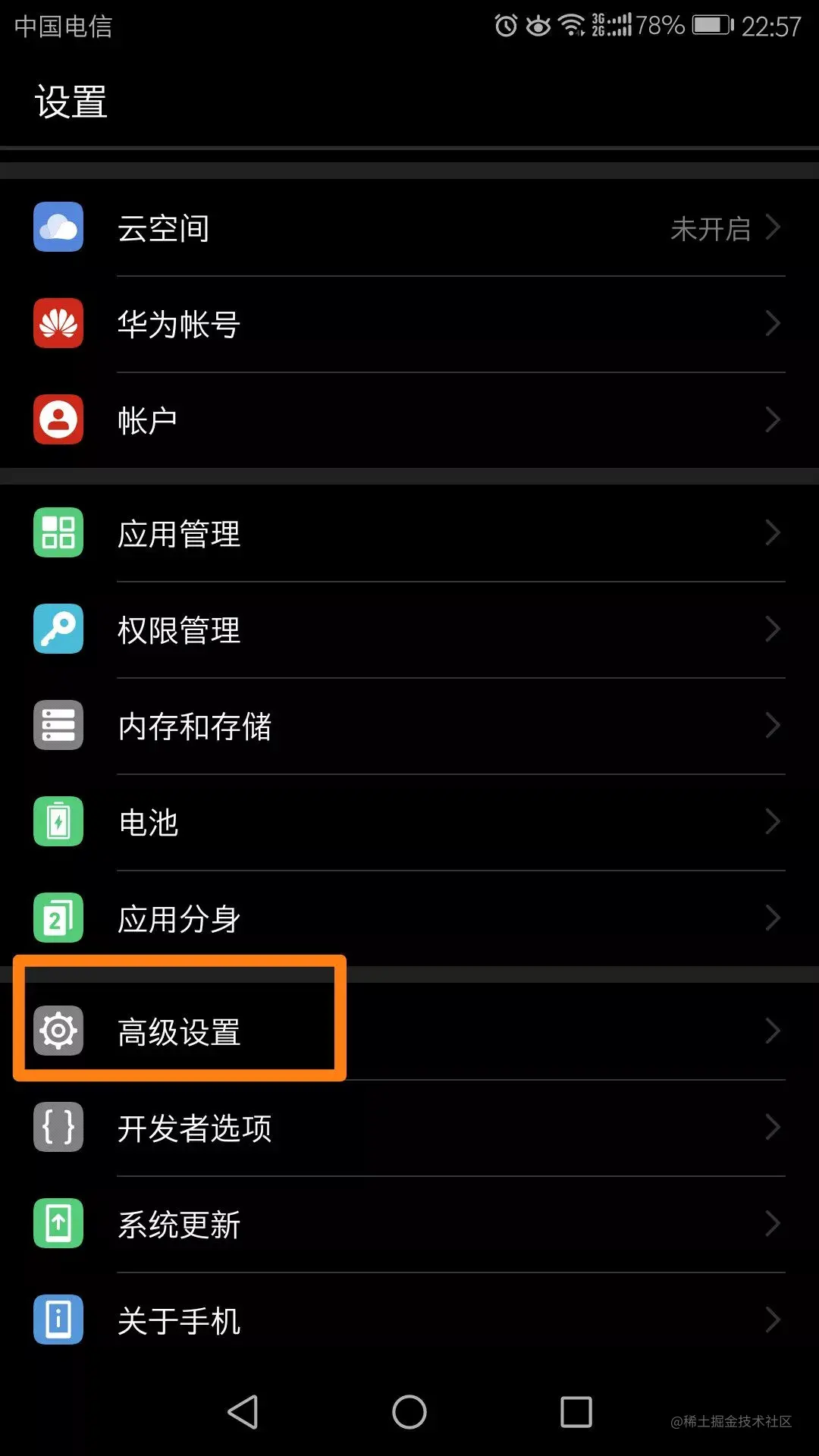Open 华为帐号 settings

[409, 325]
